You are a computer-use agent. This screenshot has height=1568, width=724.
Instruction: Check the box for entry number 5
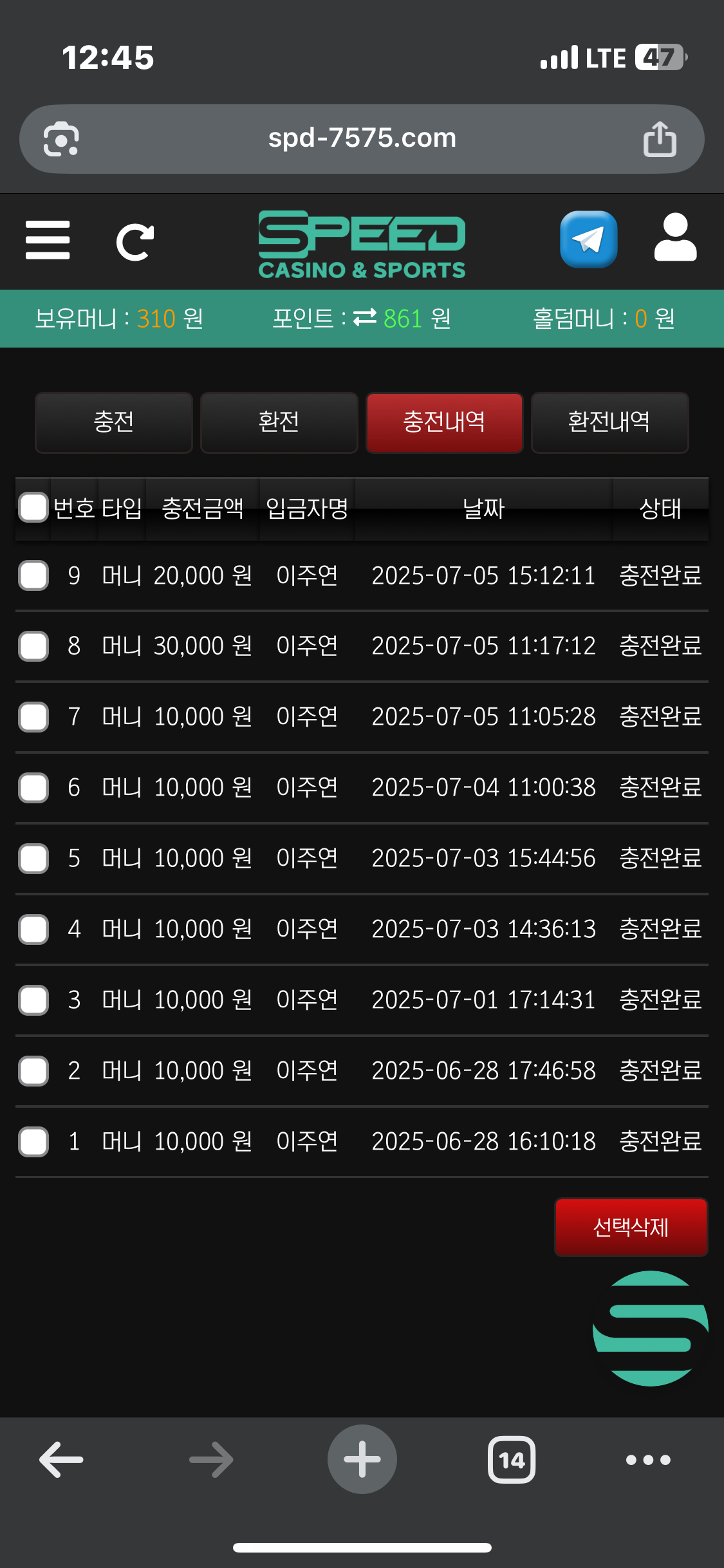[33, 859]
